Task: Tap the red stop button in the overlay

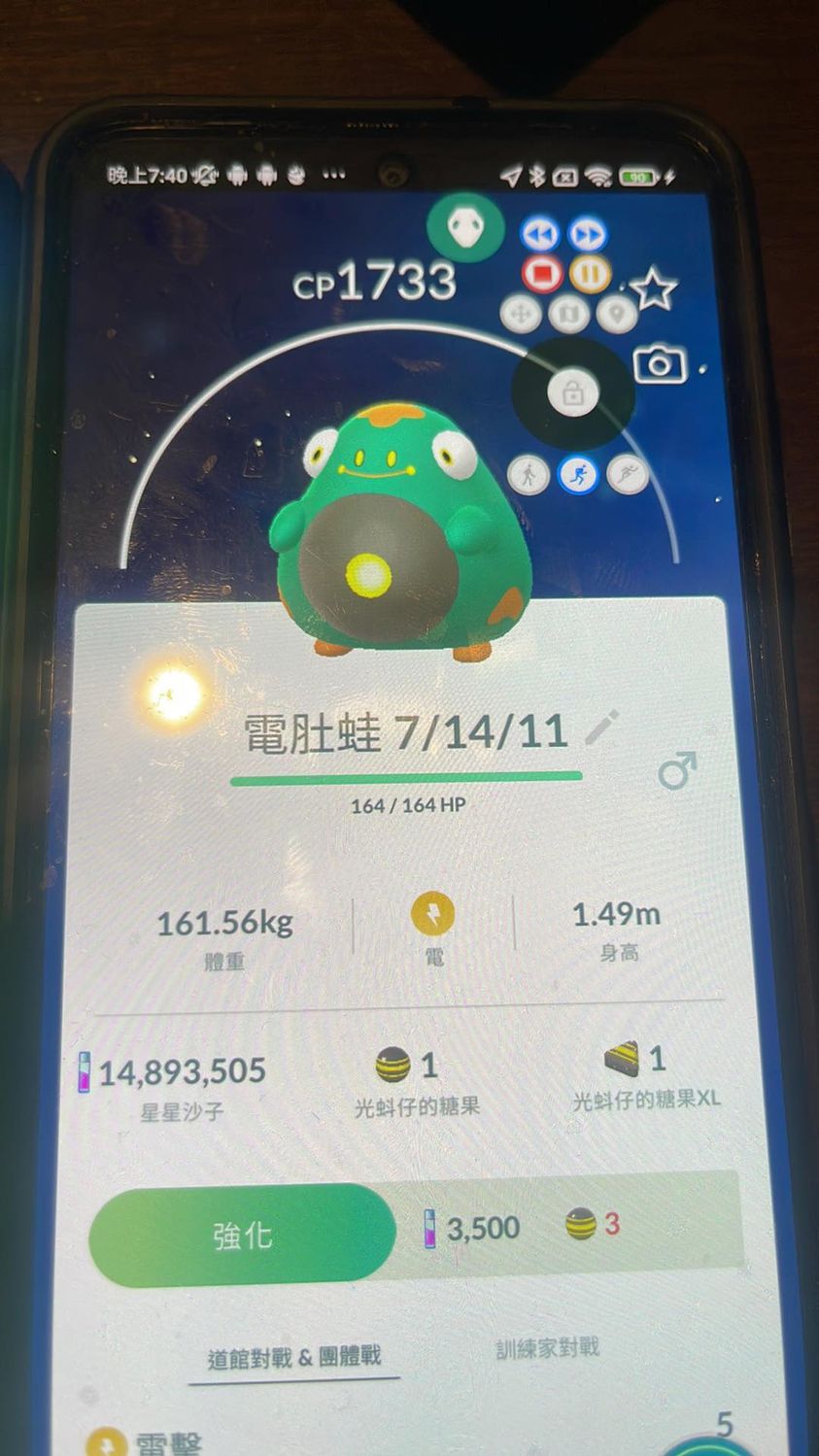Action: [542, 274]
